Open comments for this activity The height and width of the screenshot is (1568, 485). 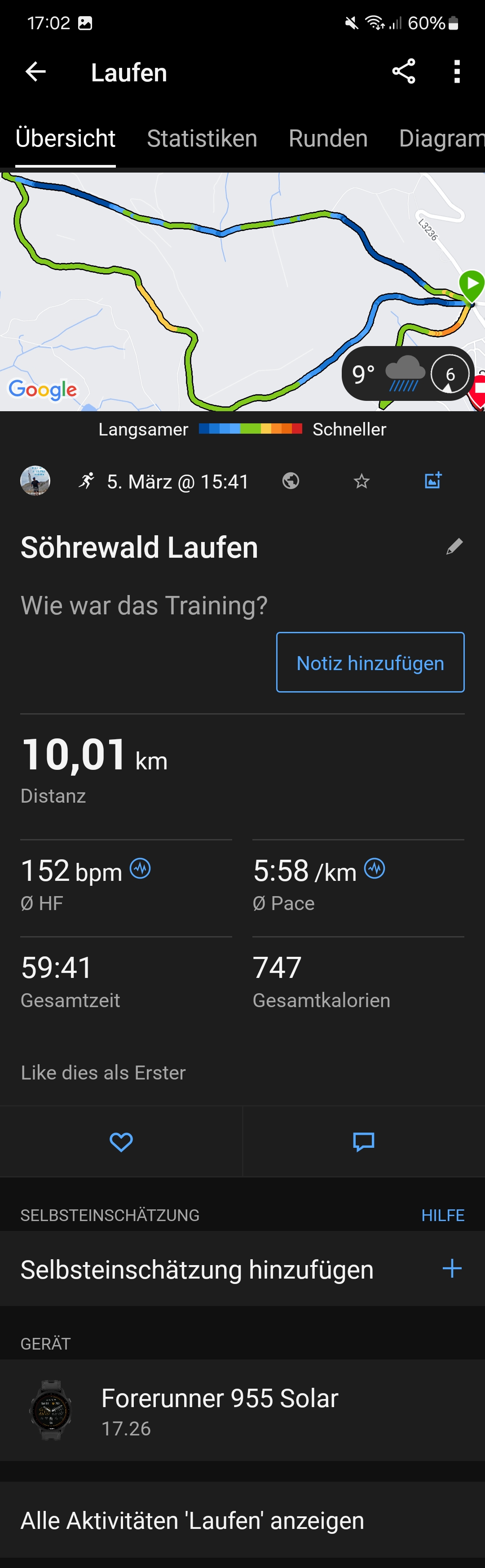tap(363, 1142)
